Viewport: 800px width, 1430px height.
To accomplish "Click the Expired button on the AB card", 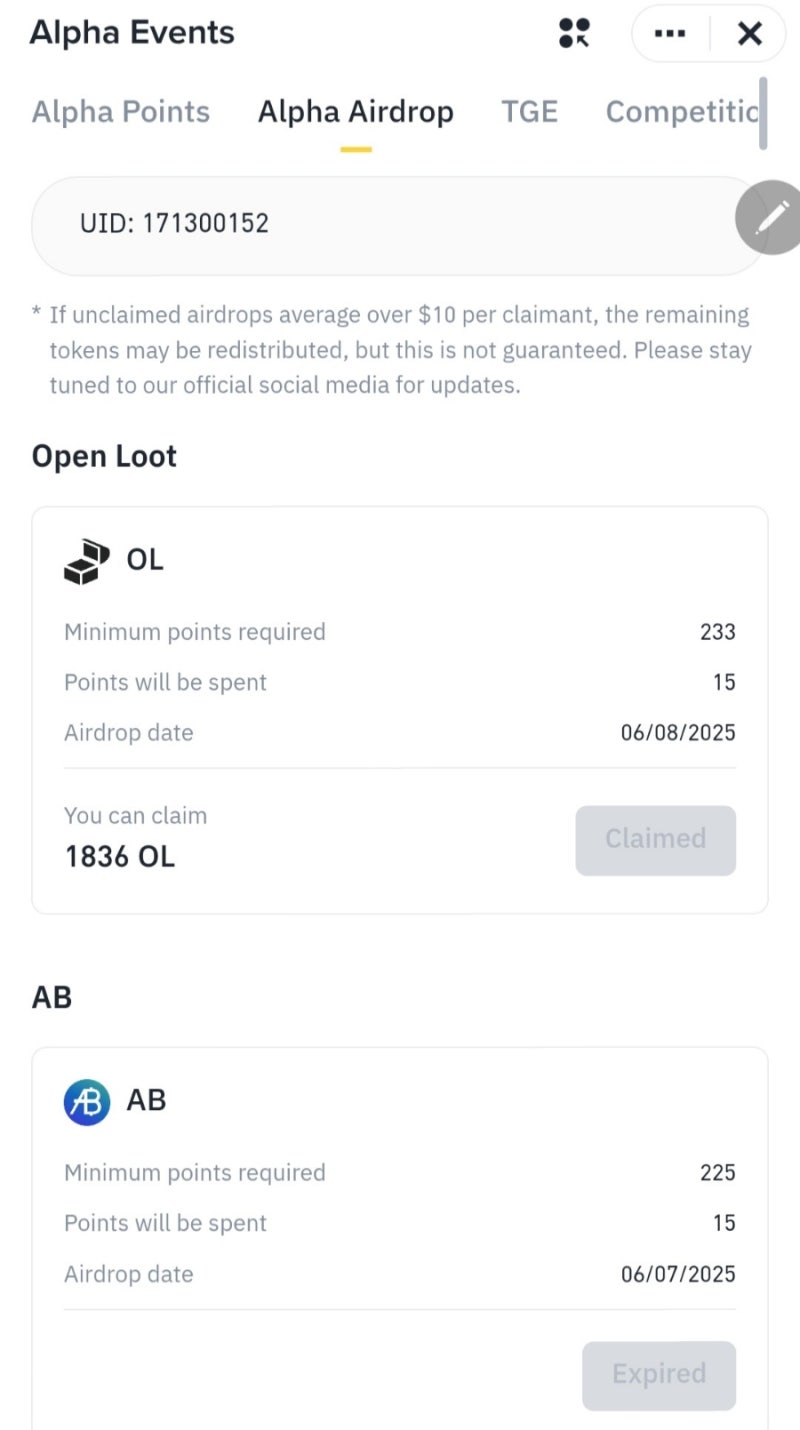I will (658, 1375).
